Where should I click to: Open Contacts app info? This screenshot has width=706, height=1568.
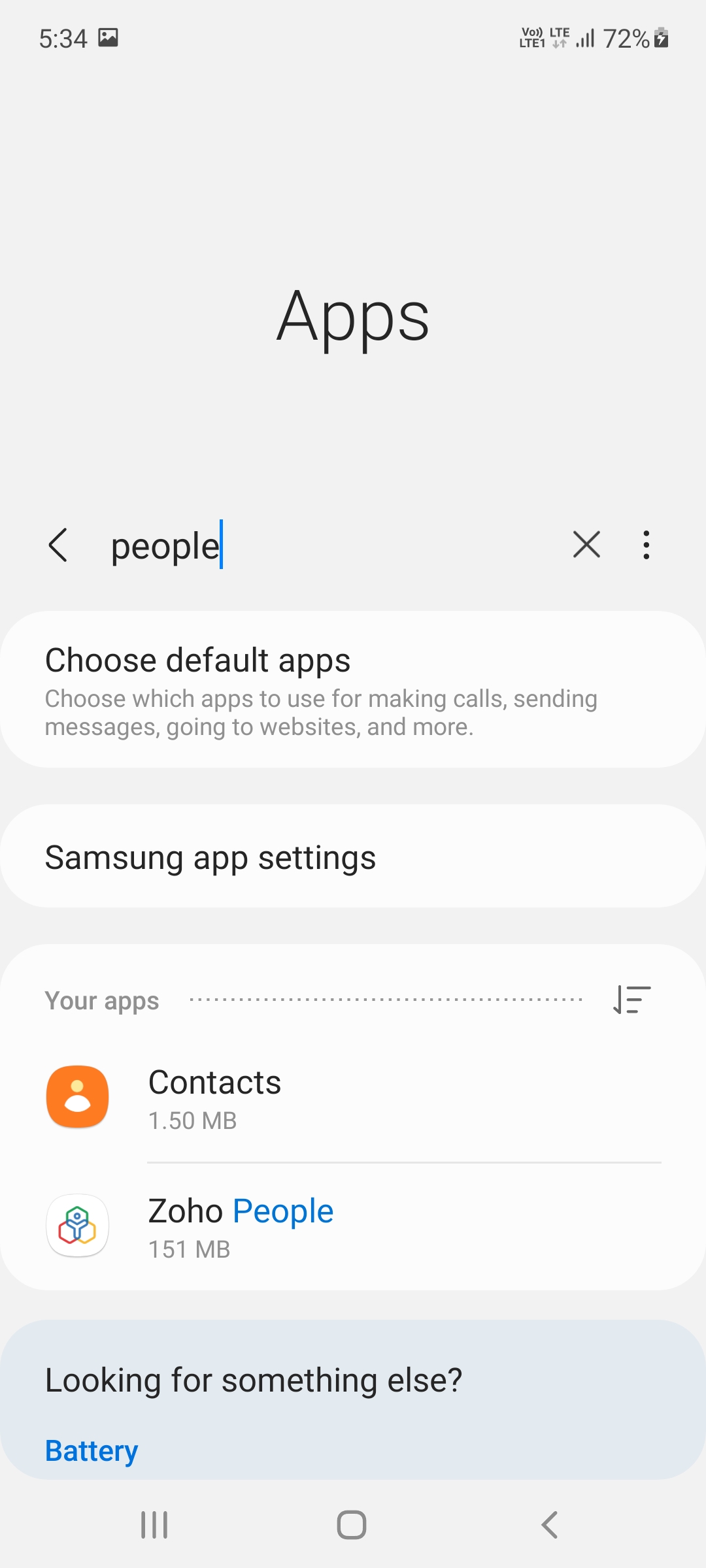pyautogui.click(x=353, y=1098)
